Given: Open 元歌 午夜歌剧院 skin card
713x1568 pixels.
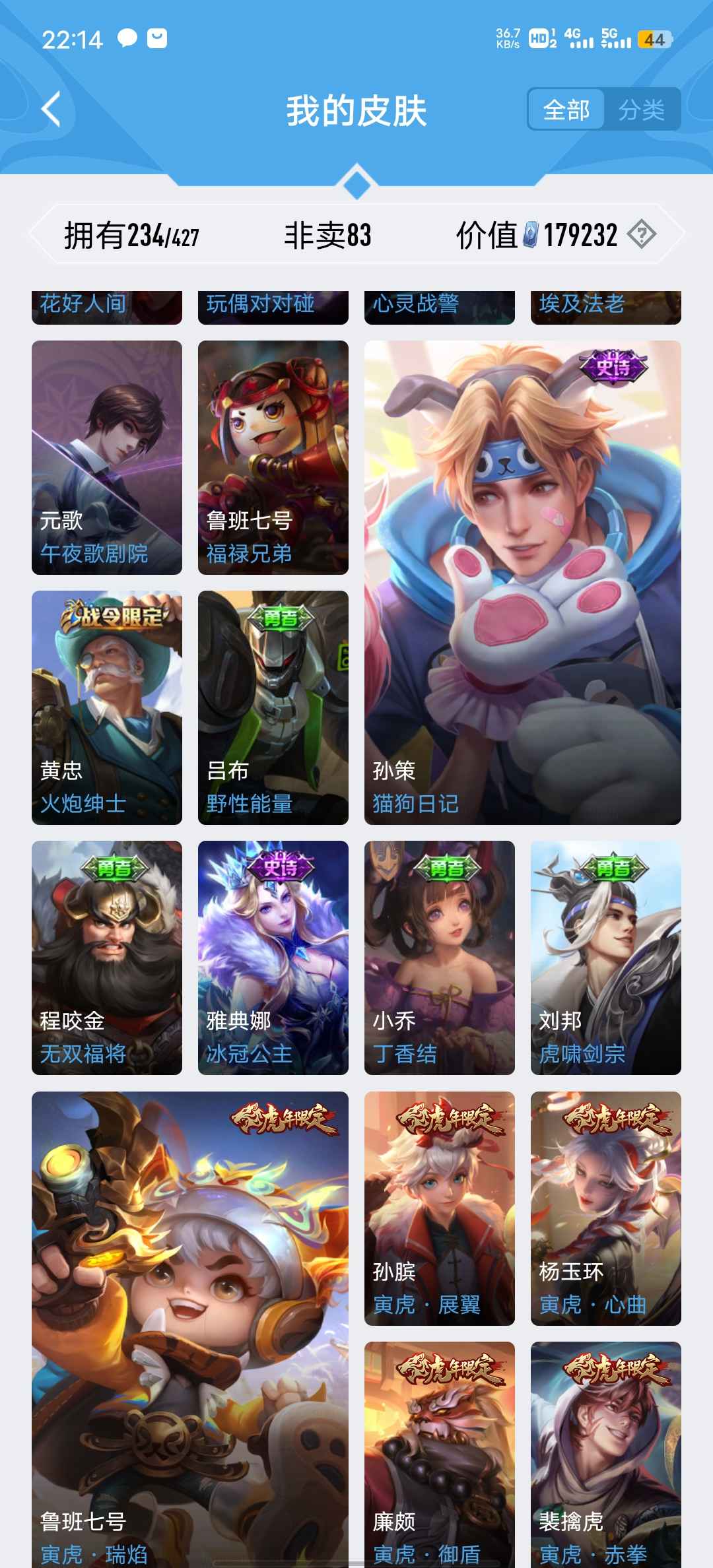Looking at the screenshot, I should tap(107, 457).
